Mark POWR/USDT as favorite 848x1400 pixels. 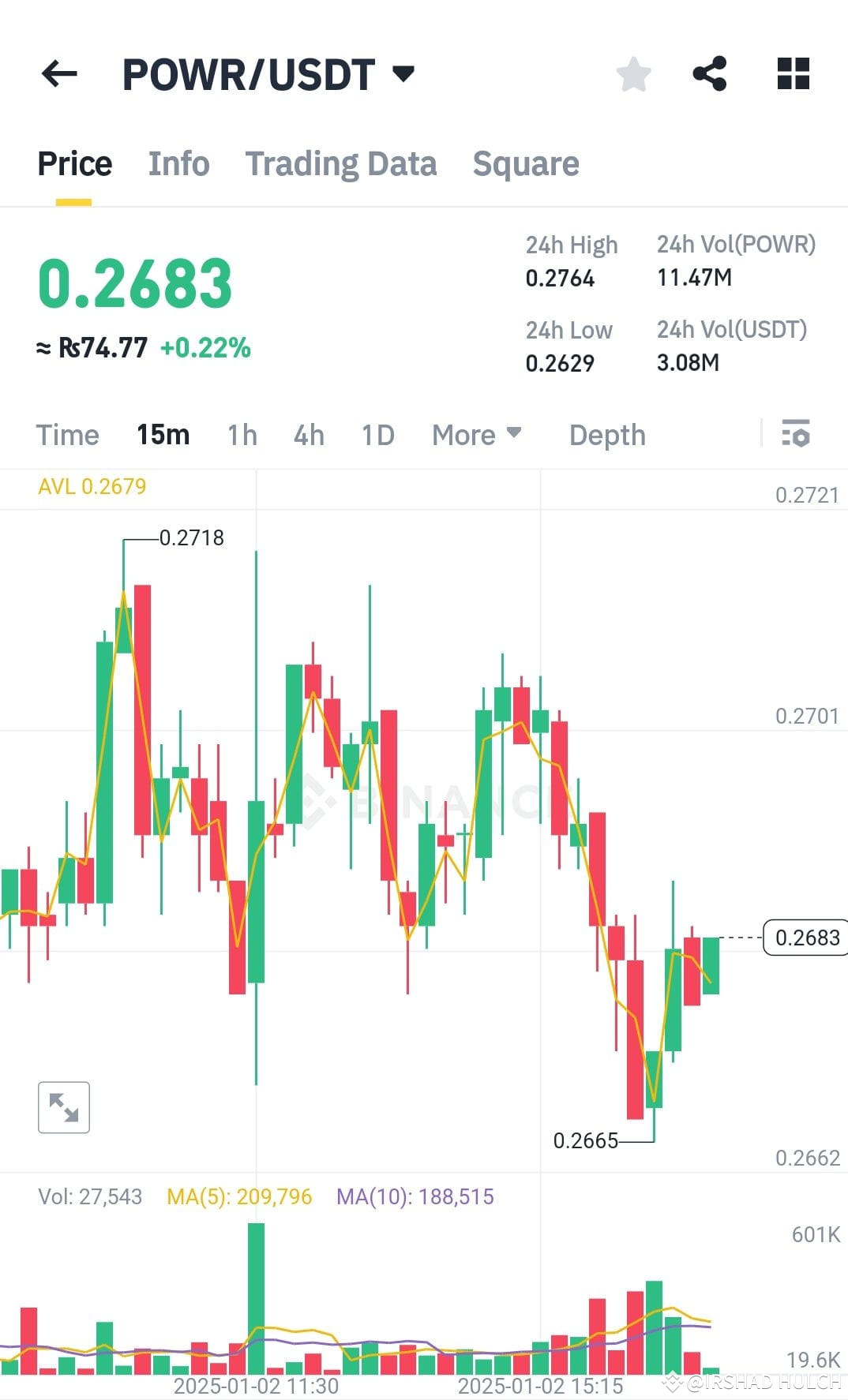click(x=632, y=73)
